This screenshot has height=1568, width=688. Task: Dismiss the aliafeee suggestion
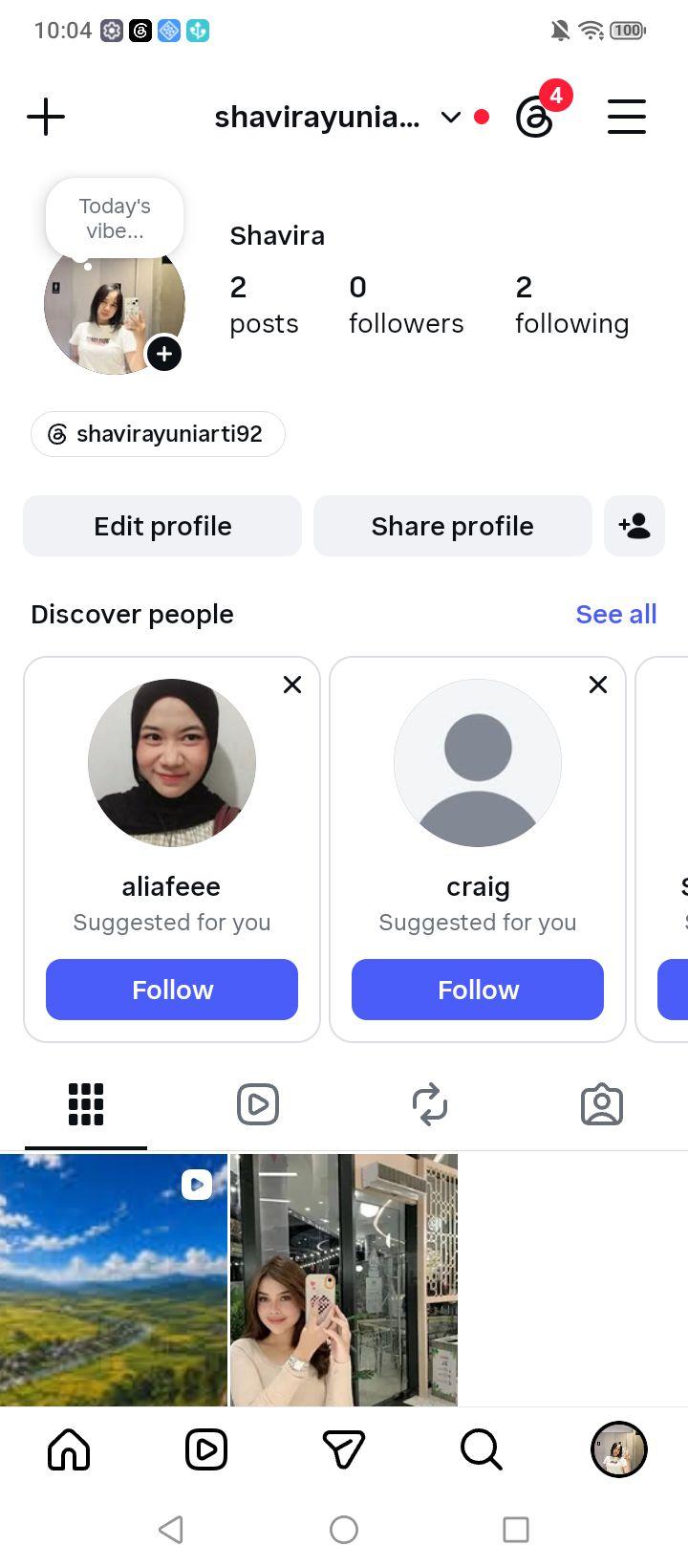pyautogui.click(x=292, y=685)
